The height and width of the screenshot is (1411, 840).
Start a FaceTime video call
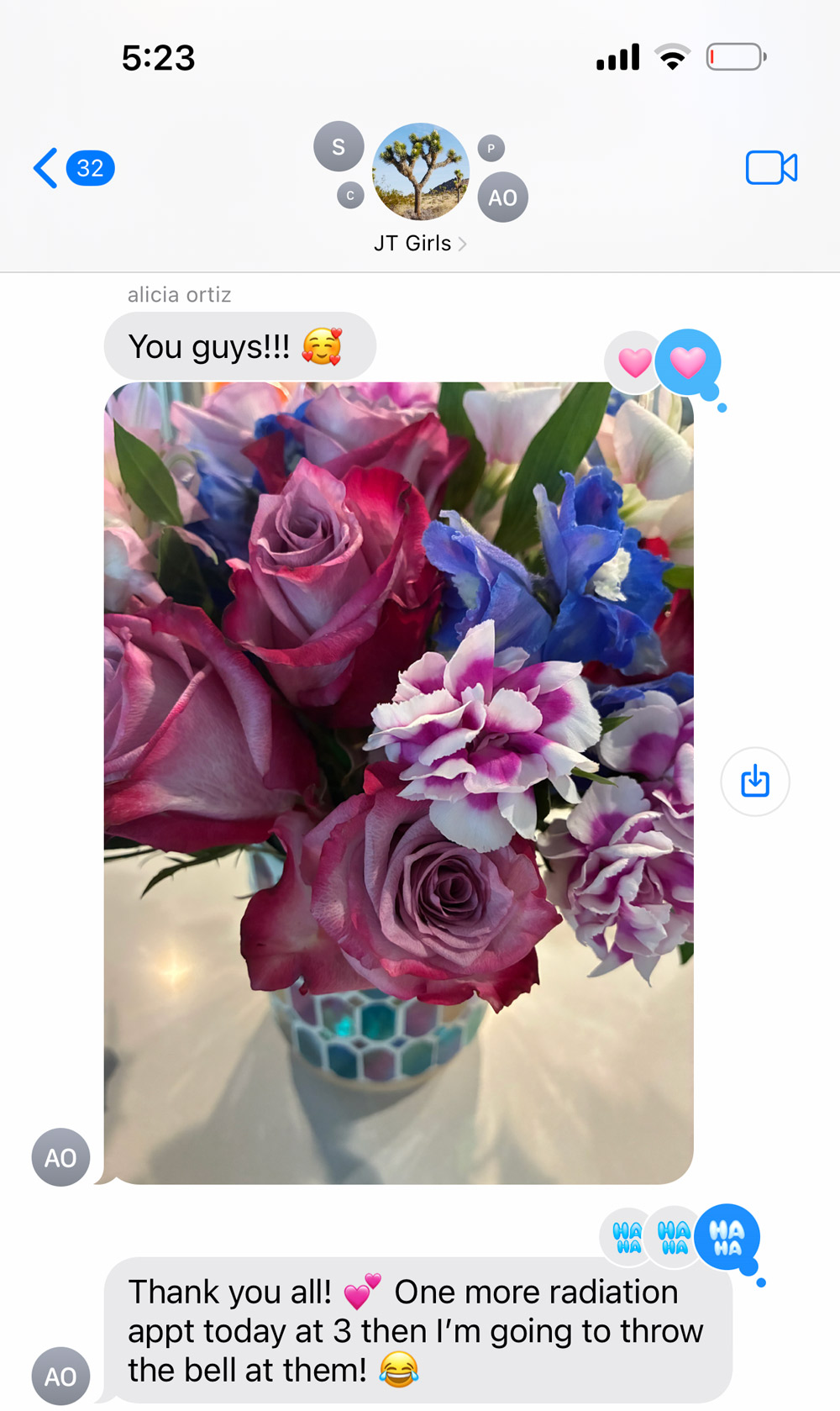point(770,168)
